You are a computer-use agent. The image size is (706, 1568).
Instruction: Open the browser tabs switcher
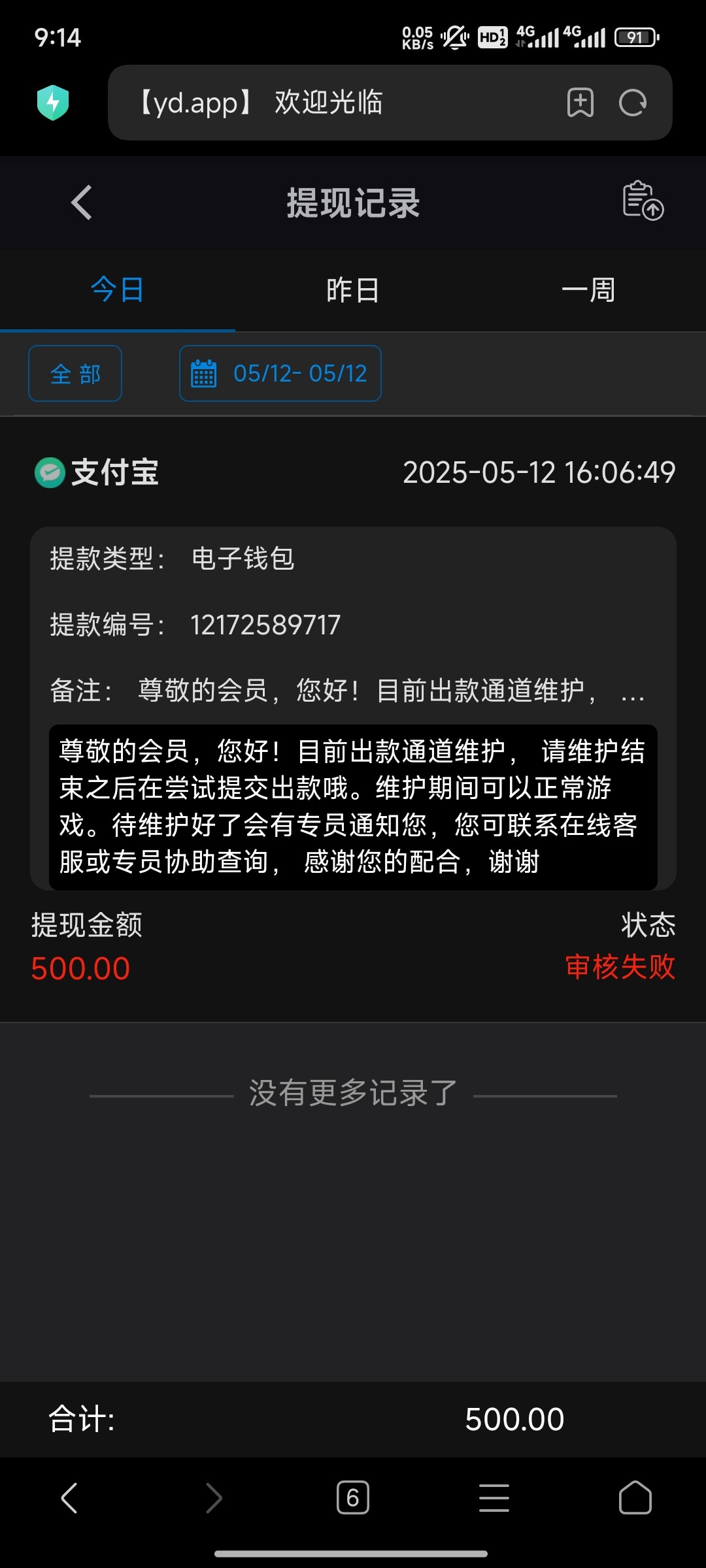353,1497
